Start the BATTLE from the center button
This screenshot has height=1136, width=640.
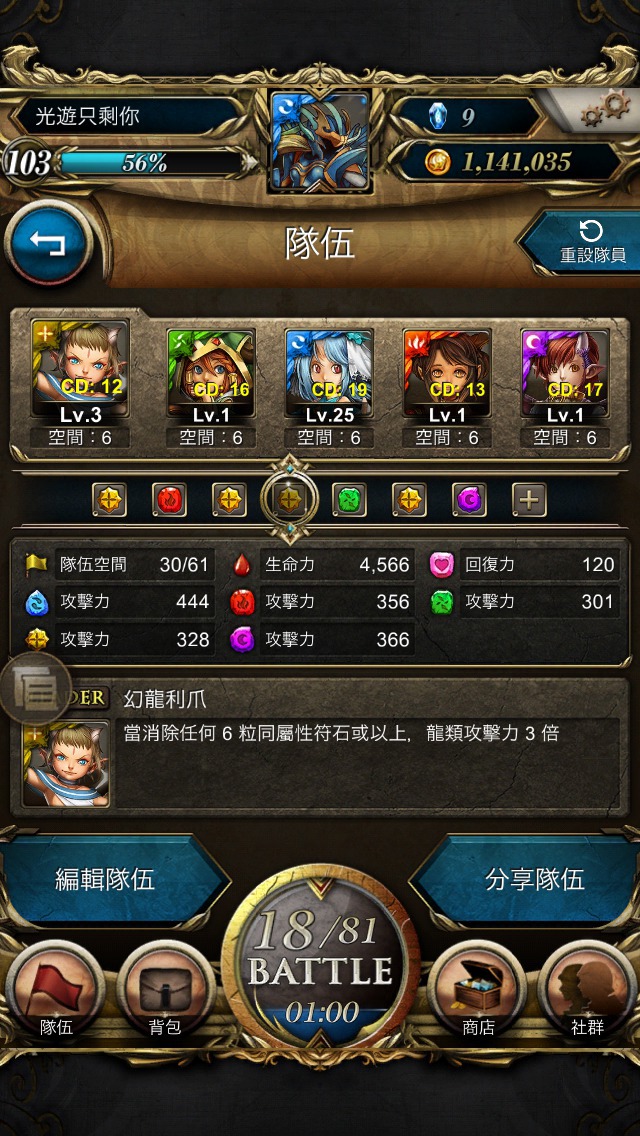coord(320,968)
